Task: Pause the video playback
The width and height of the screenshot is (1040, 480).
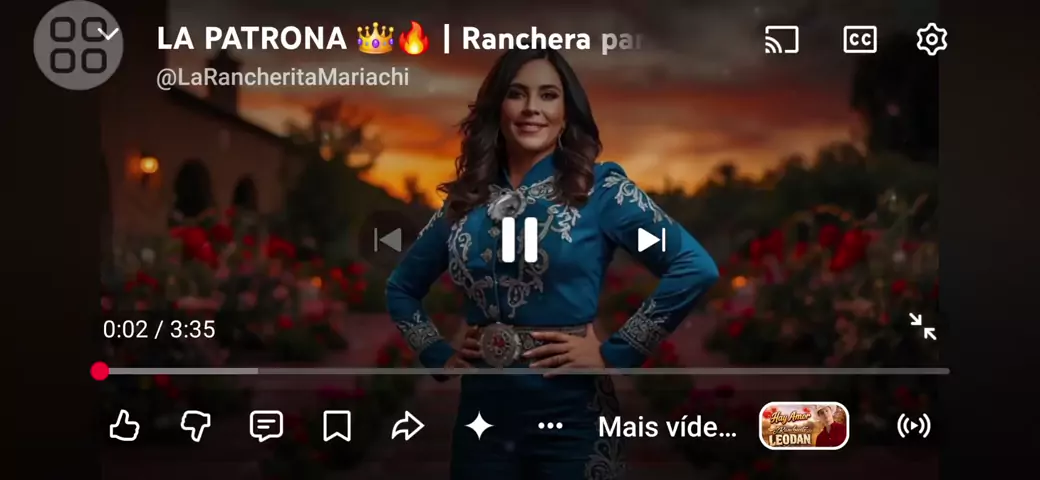Action: point(520,240)
